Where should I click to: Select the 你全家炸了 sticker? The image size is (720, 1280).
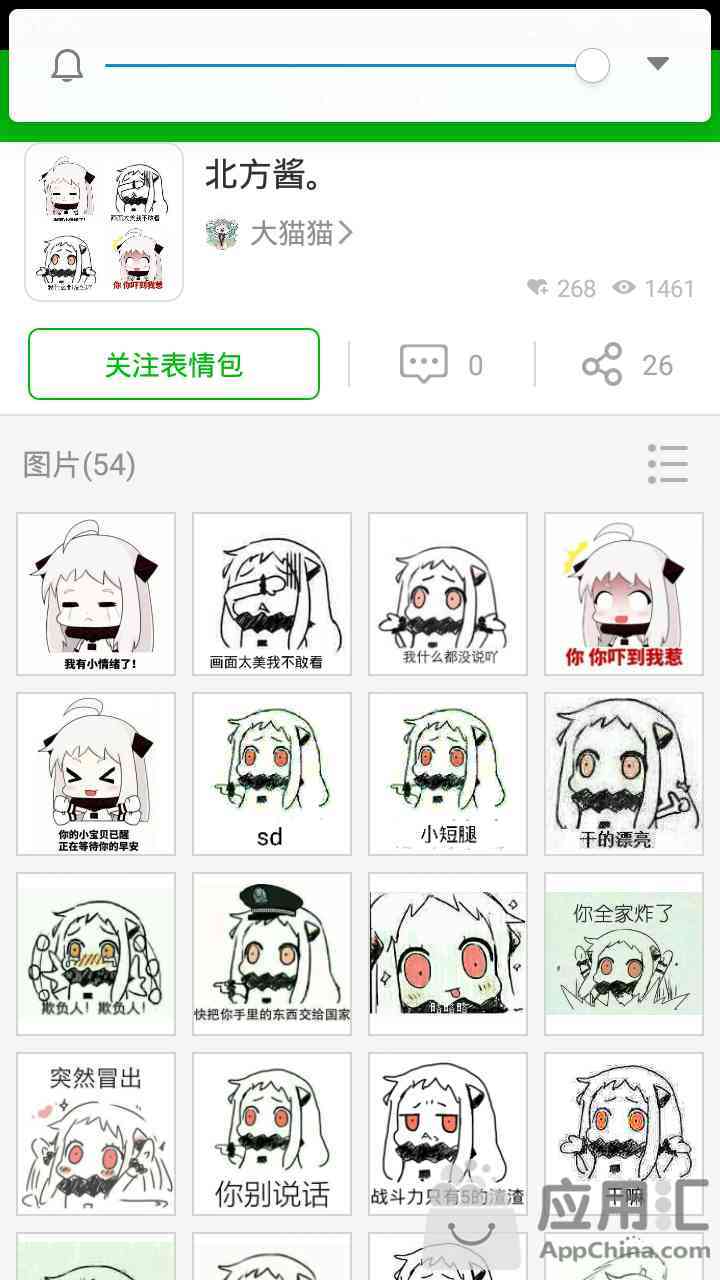coord(624,953)
